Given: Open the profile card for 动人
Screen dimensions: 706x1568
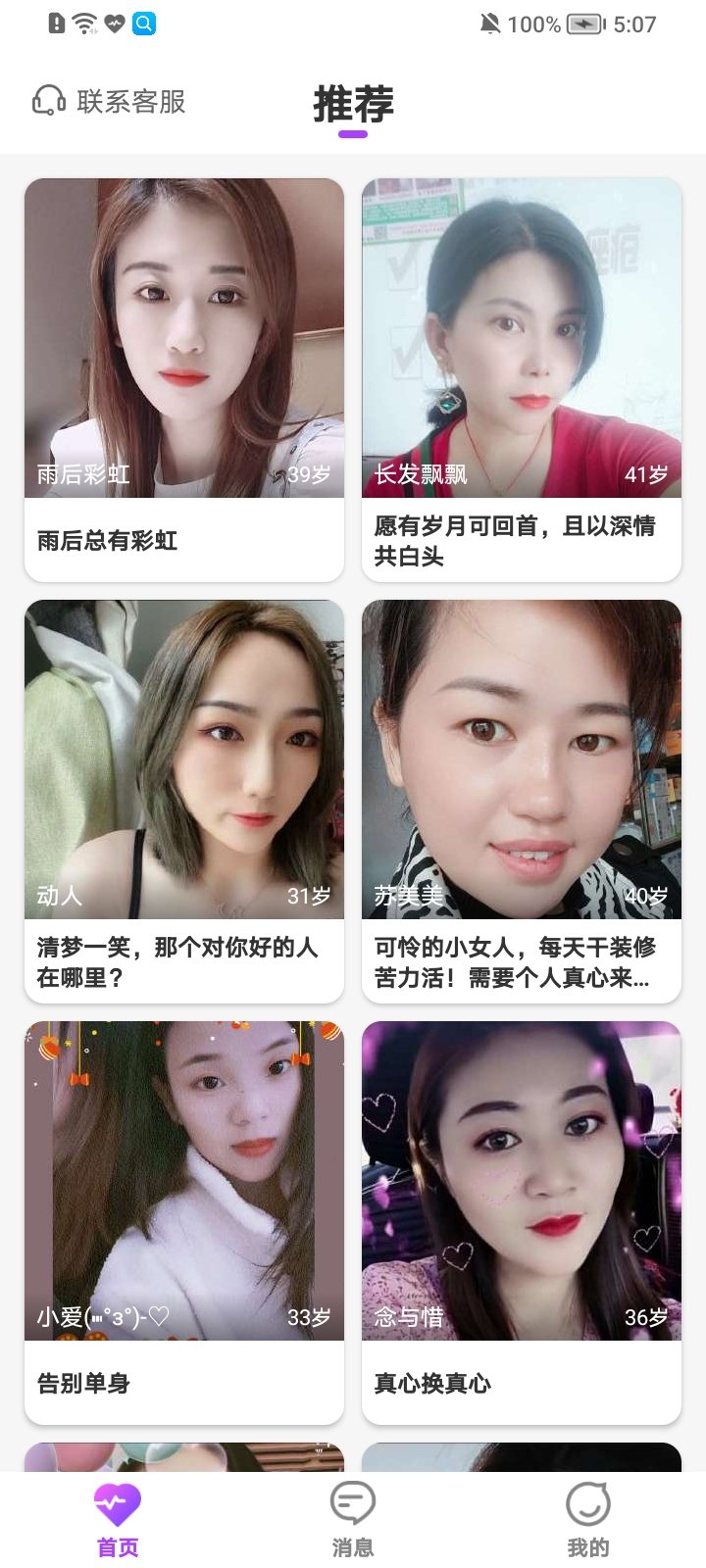Looking at the screenshot, I should click(184, 800).
